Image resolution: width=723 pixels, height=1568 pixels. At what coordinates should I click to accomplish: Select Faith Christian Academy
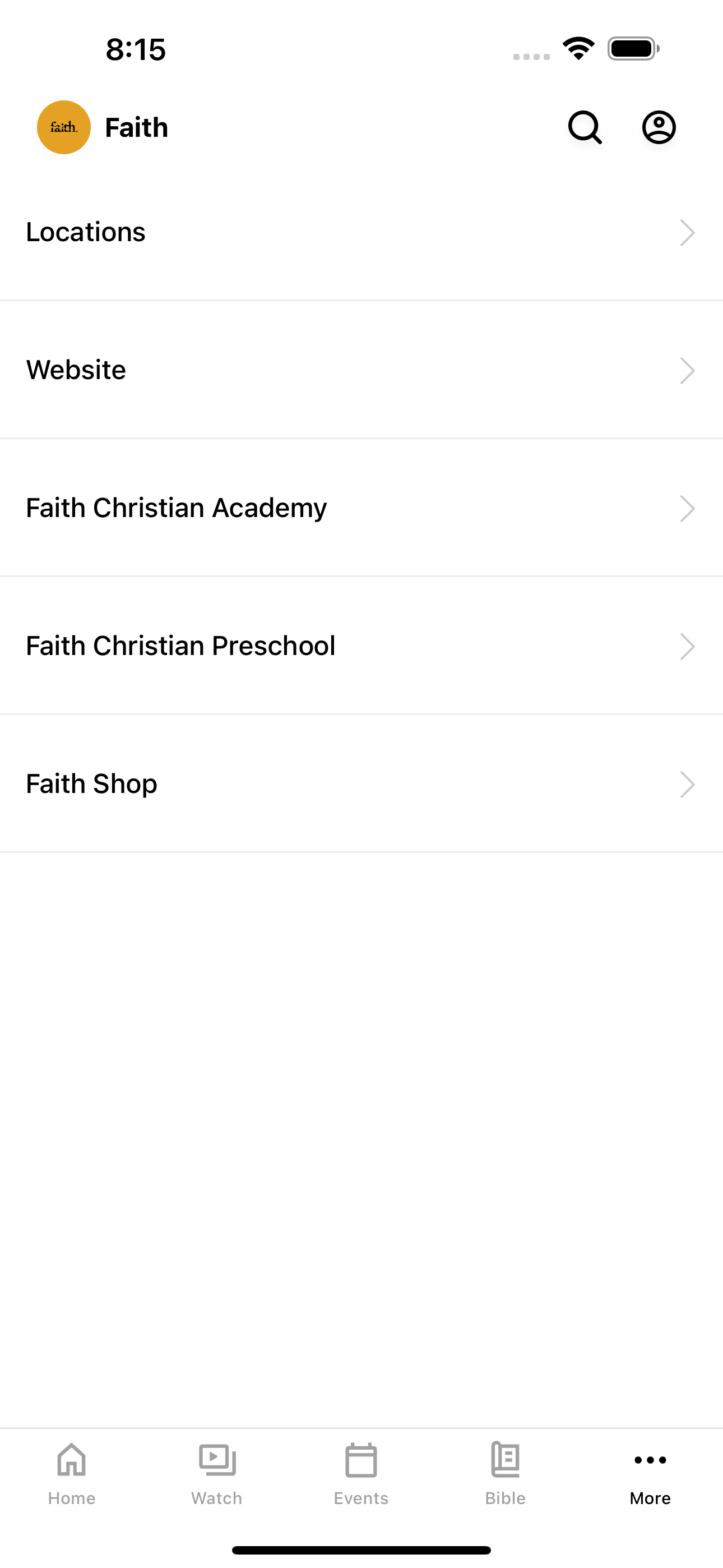pos(361,508)
